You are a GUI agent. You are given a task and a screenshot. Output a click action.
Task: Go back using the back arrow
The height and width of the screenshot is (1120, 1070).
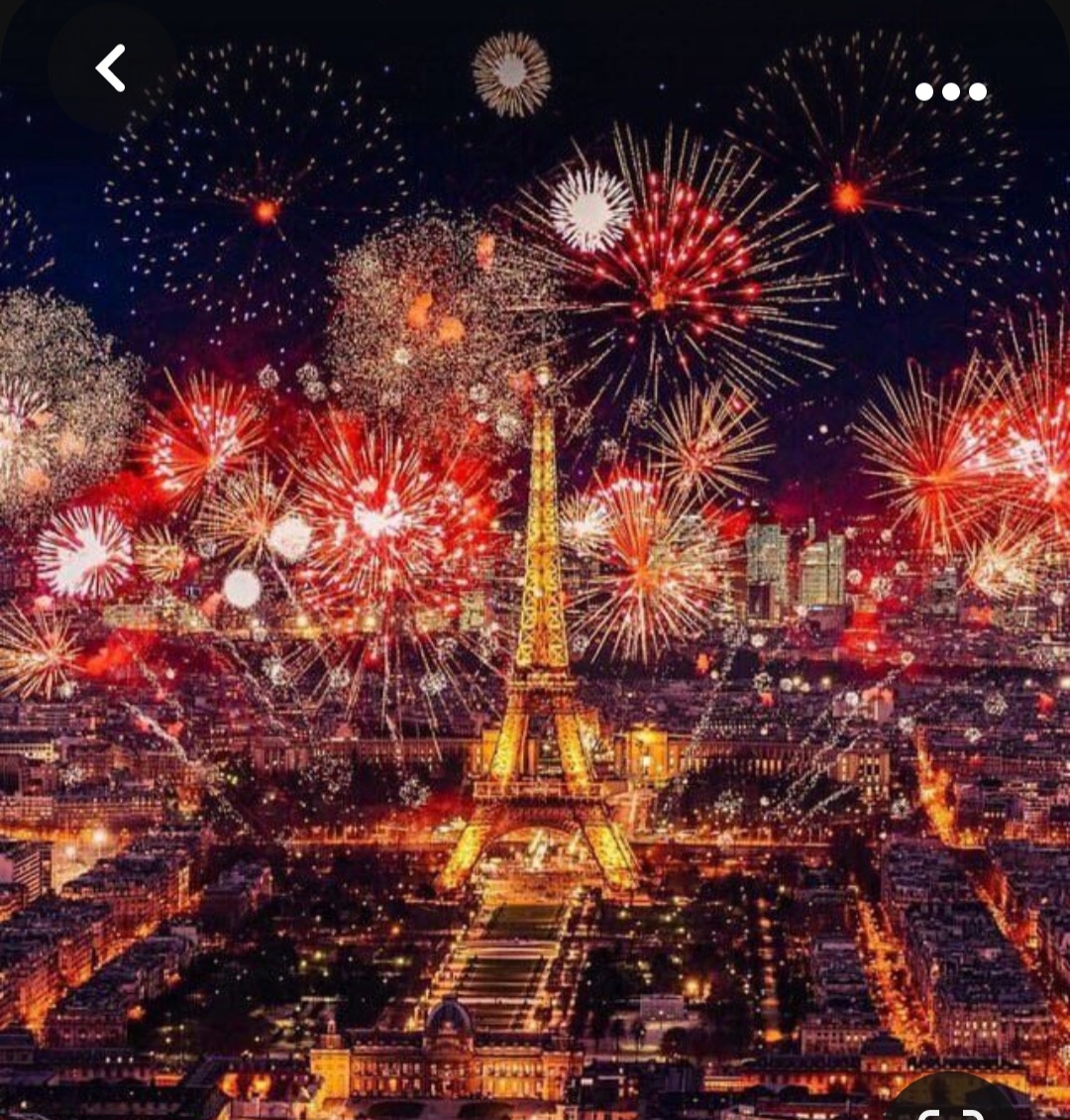[x=111, y=68]
